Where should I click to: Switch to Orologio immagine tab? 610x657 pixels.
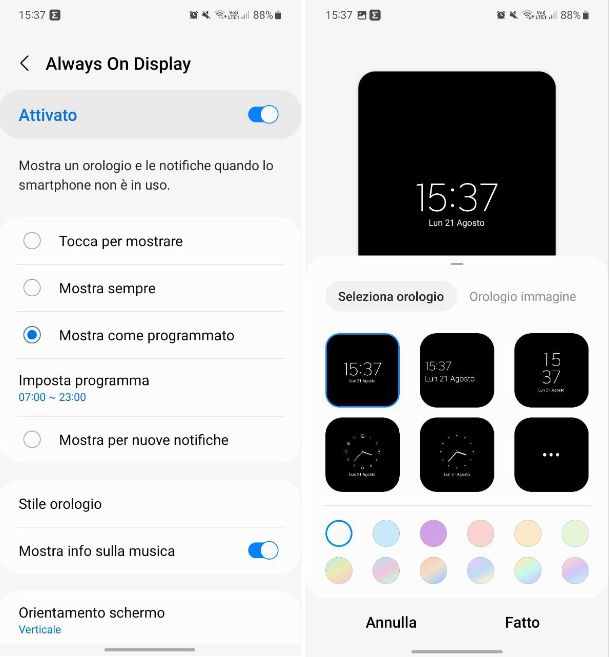coord(522,296)
